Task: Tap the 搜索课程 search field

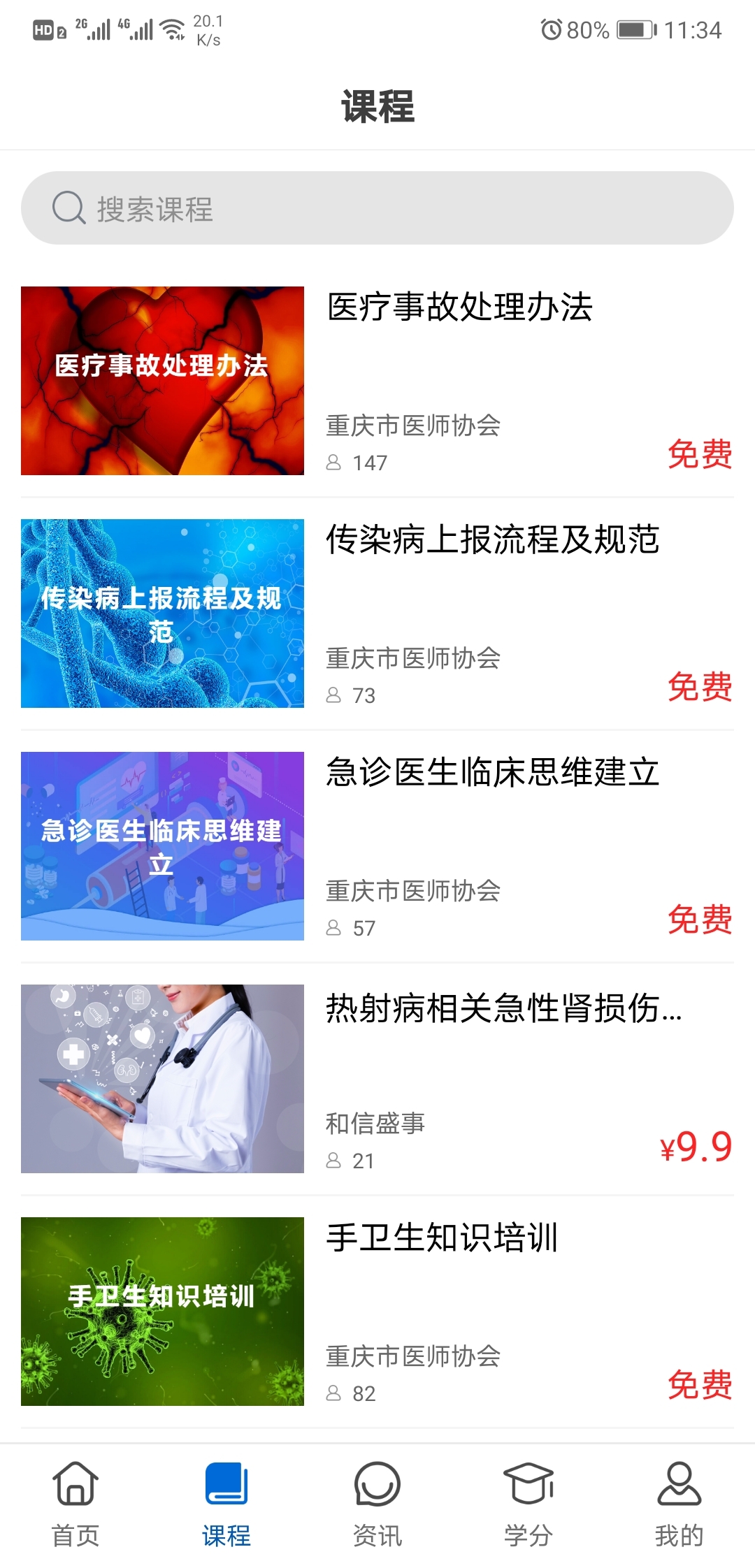Action: pyautogui.click(x=377, y=208)
